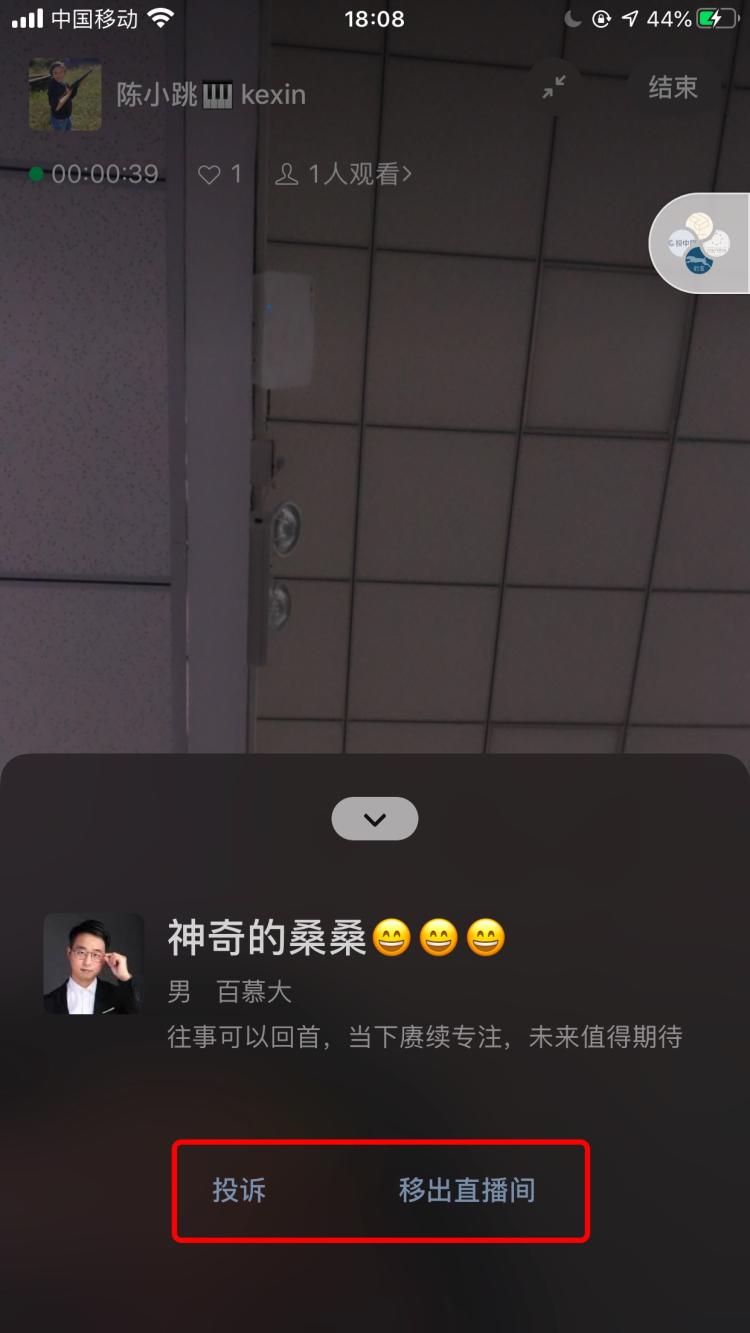
Task: Open host 陈小跳 kexin's avatar
Action: pos(64,94)
